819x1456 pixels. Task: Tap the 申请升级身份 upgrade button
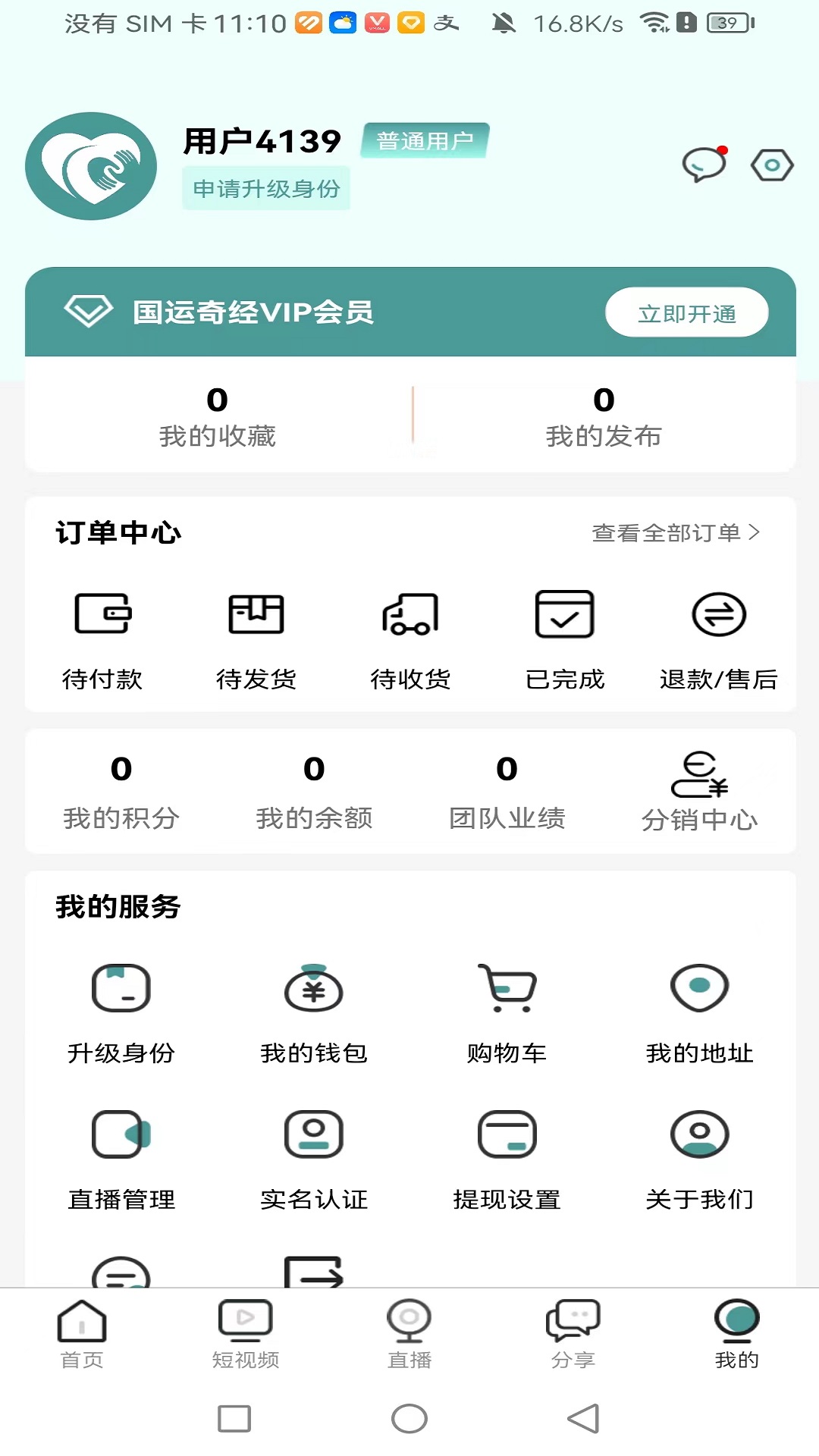266,187
